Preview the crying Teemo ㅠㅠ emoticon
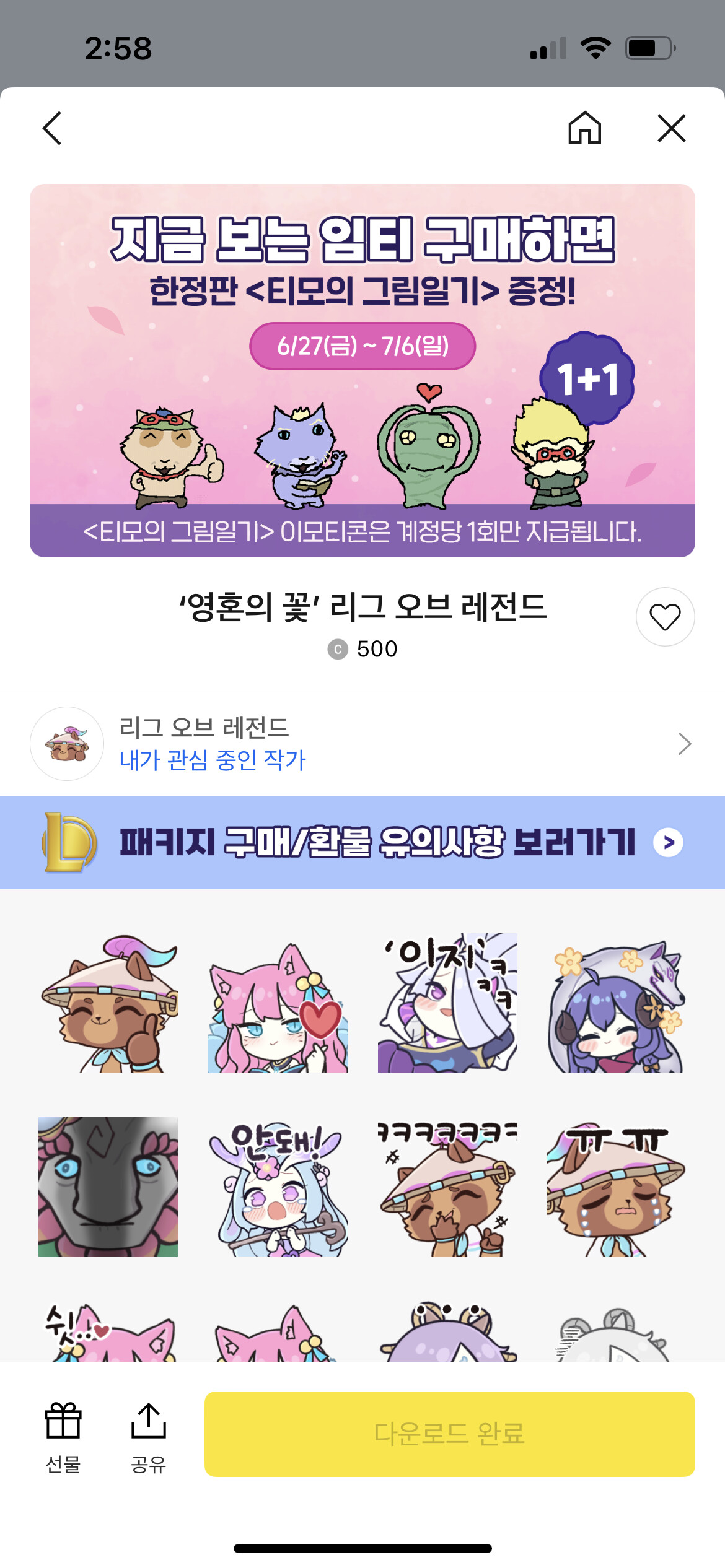Screen dimensions: 725x1568 pos(617,1187)
